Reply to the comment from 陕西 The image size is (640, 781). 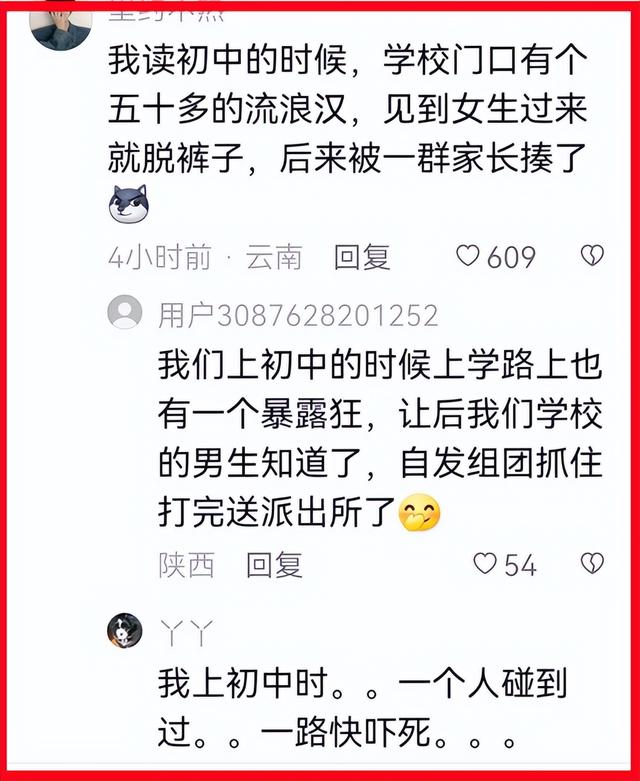[274, 565]
